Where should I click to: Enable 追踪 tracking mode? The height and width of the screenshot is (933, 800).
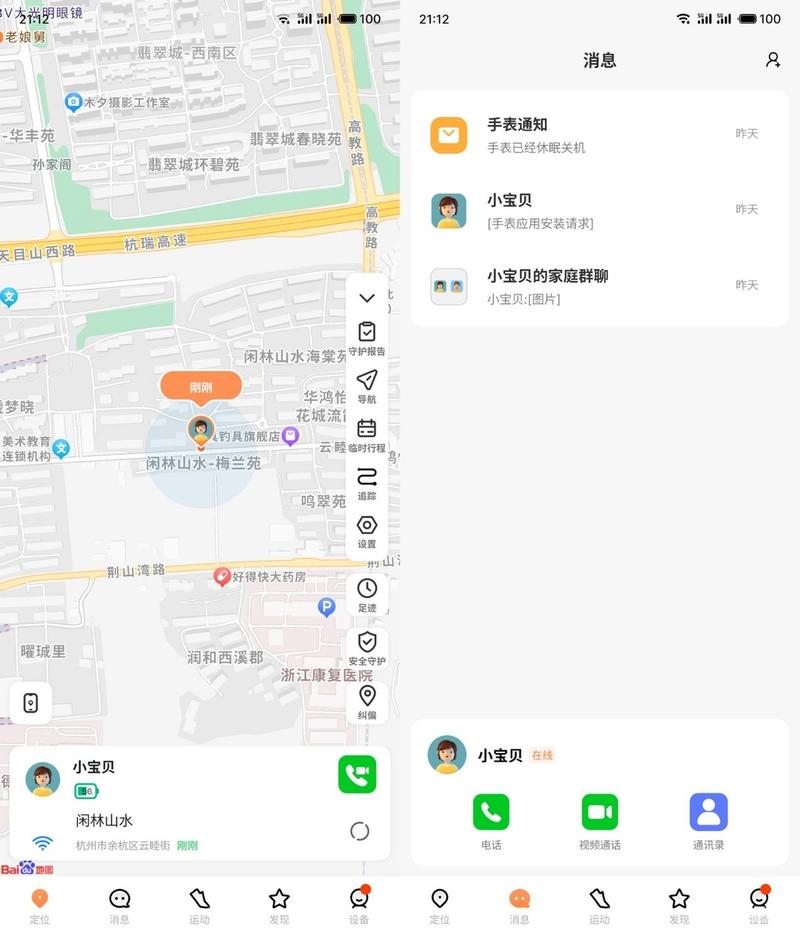coord(367,483)
